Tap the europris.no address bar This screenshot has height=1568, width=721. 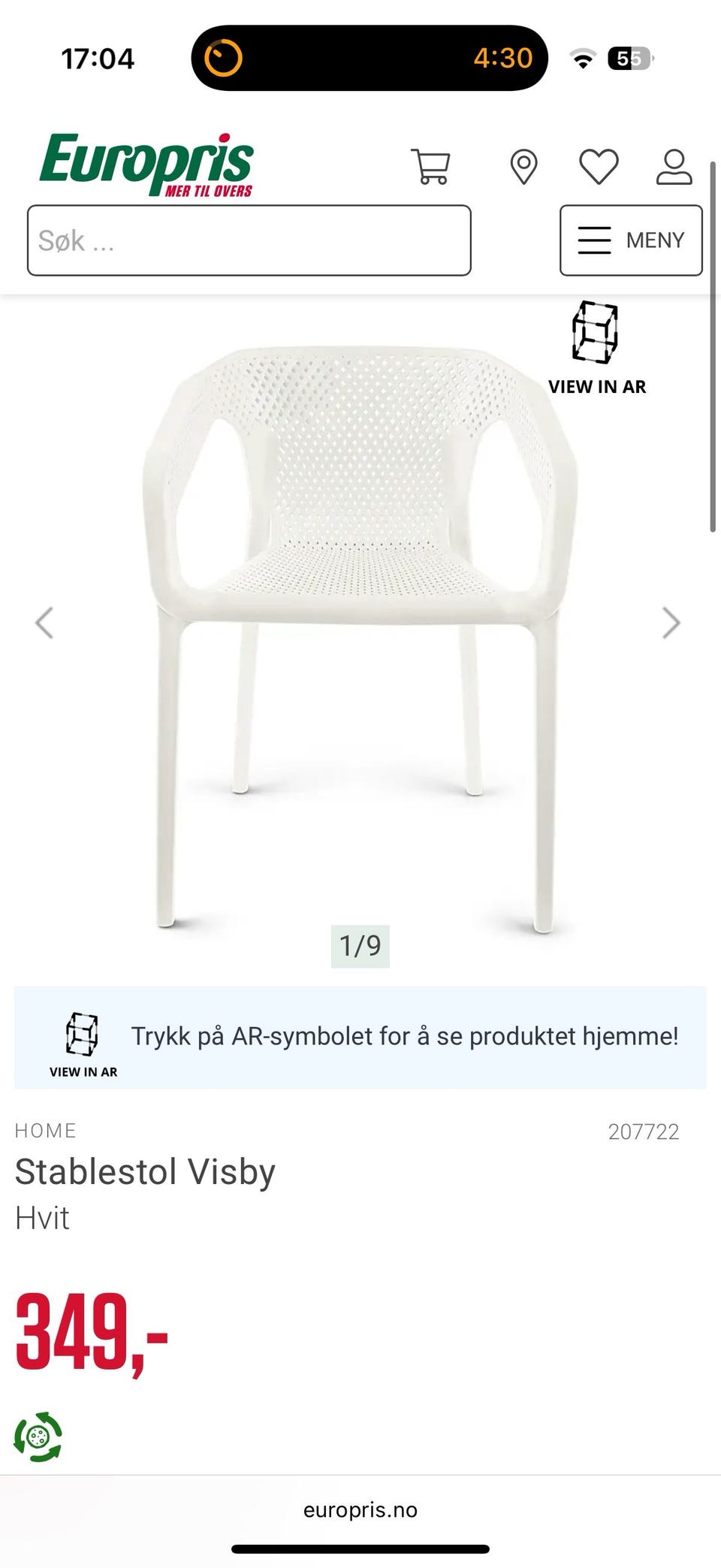tap(360, 1510)
